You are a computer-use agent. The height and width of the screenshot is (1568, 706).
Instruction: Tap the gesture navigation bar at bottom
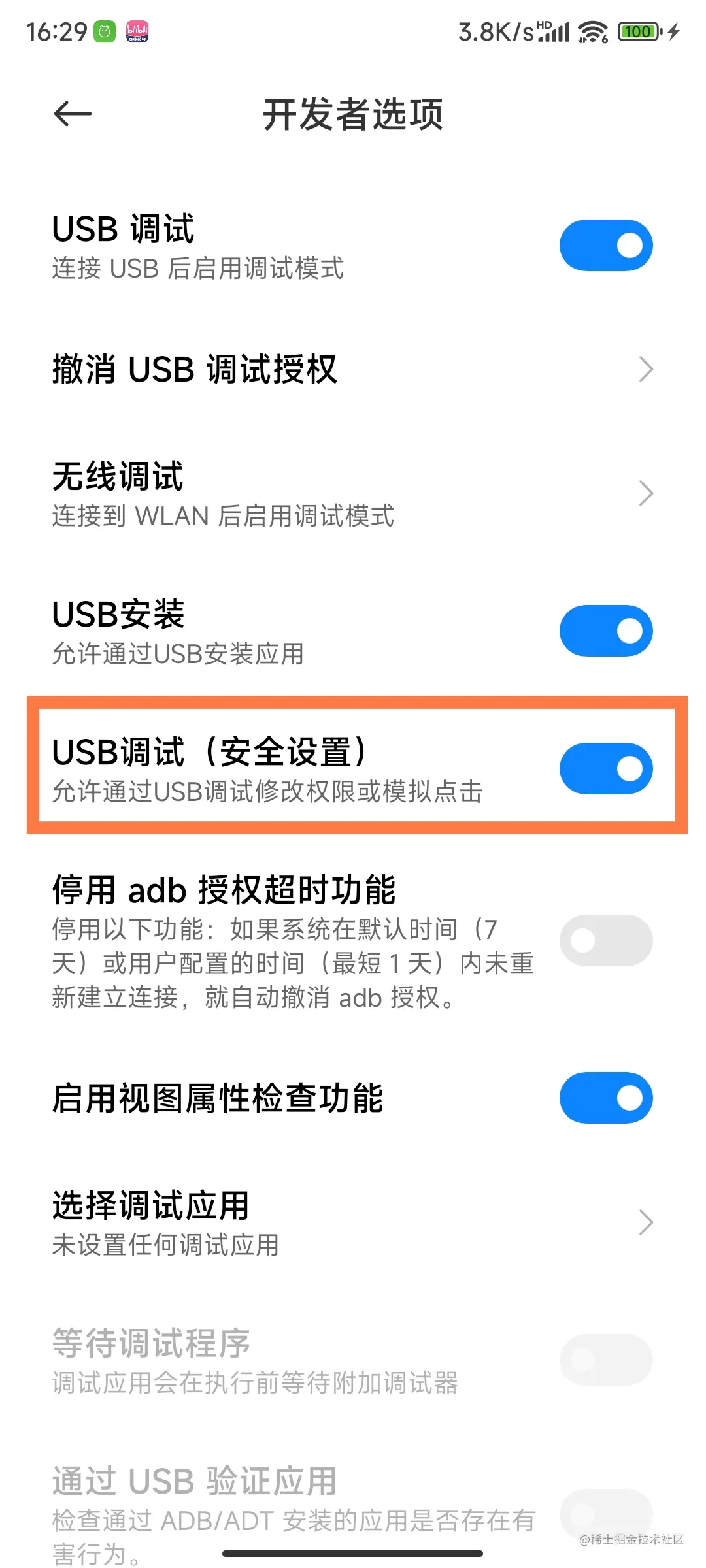pyautogui.click(x=353, y=1554)
